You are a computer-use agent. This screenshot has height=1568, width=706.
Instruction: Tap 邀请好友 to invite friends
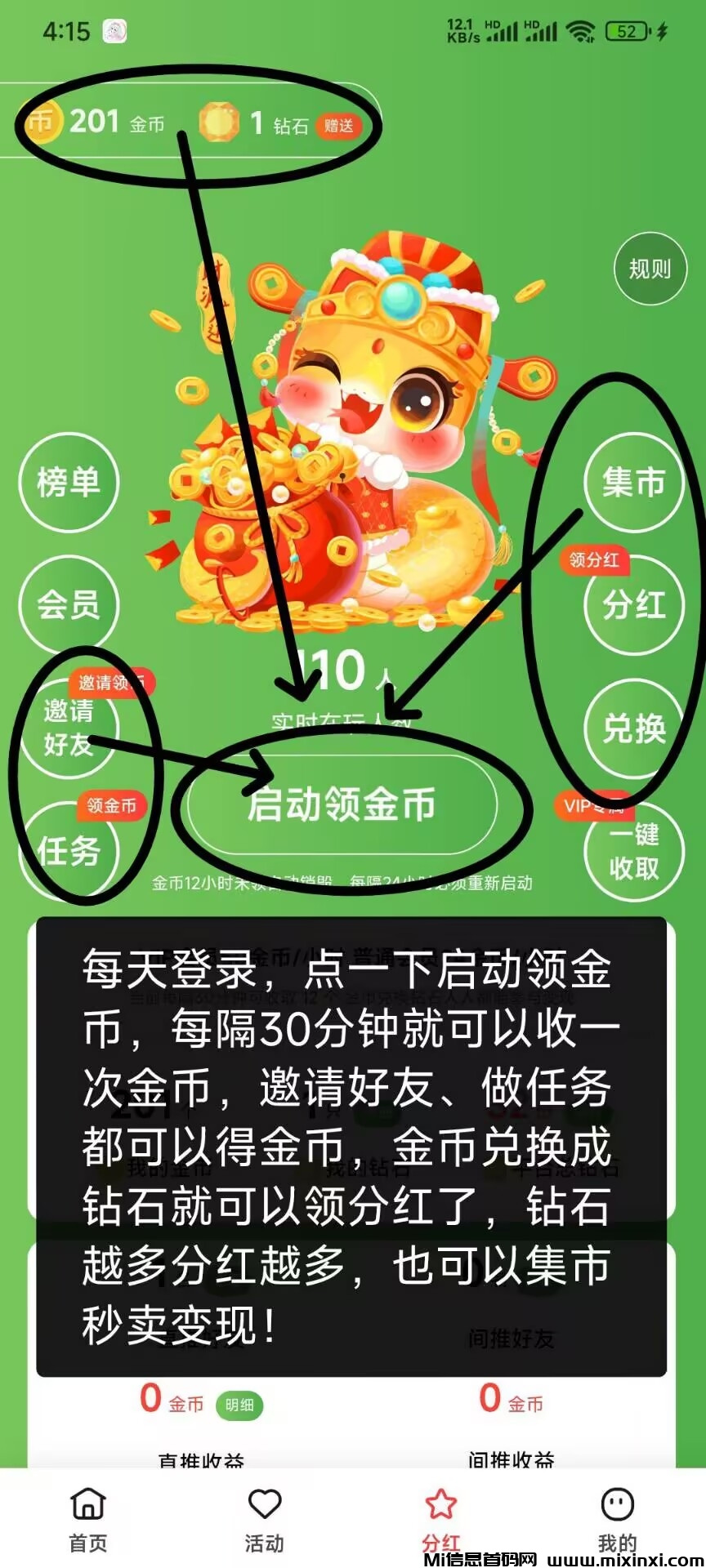coord(69,727)
